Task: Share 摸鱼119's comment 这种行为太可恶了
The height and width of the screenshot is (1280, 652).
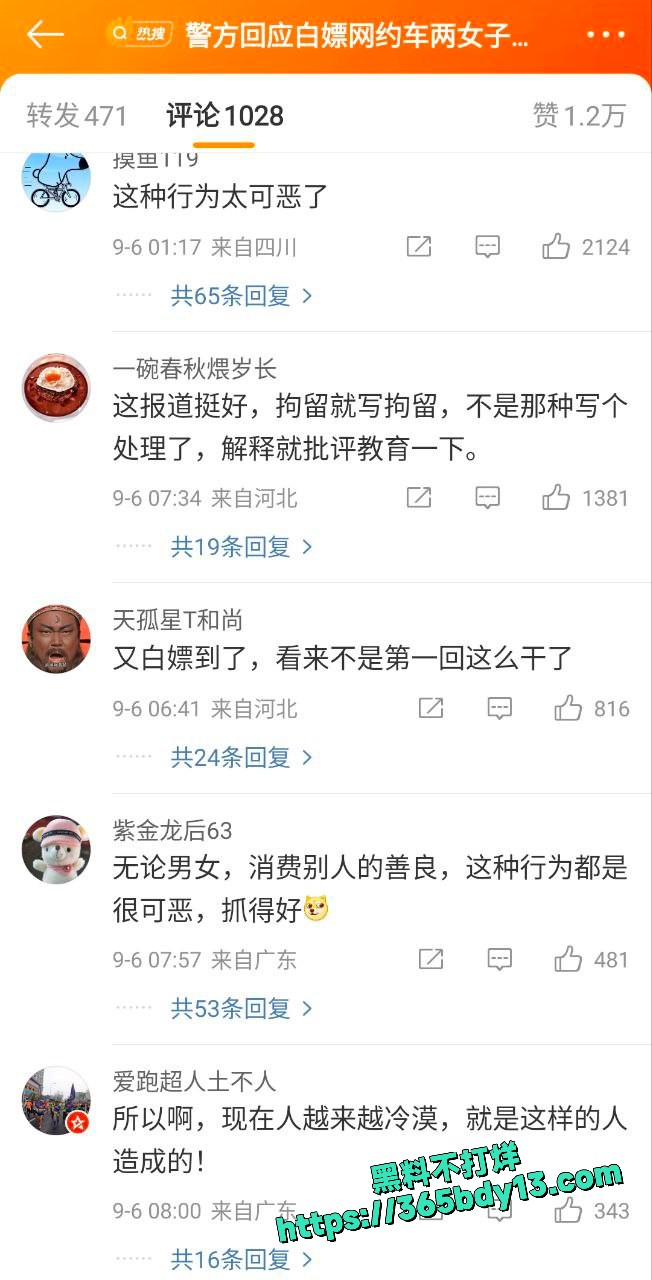Action: pyautogui.click(x=419, y=247)
